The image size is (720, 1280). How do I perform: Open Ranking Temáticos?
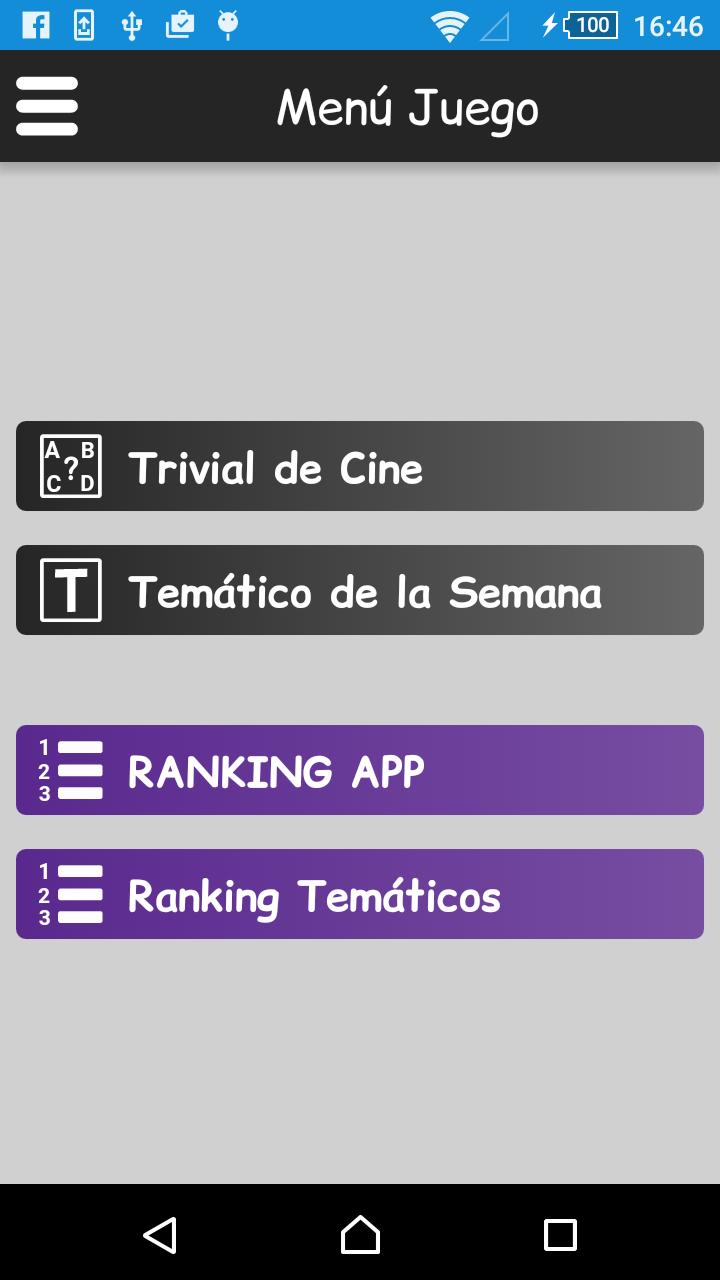click(x=360, y=893)
